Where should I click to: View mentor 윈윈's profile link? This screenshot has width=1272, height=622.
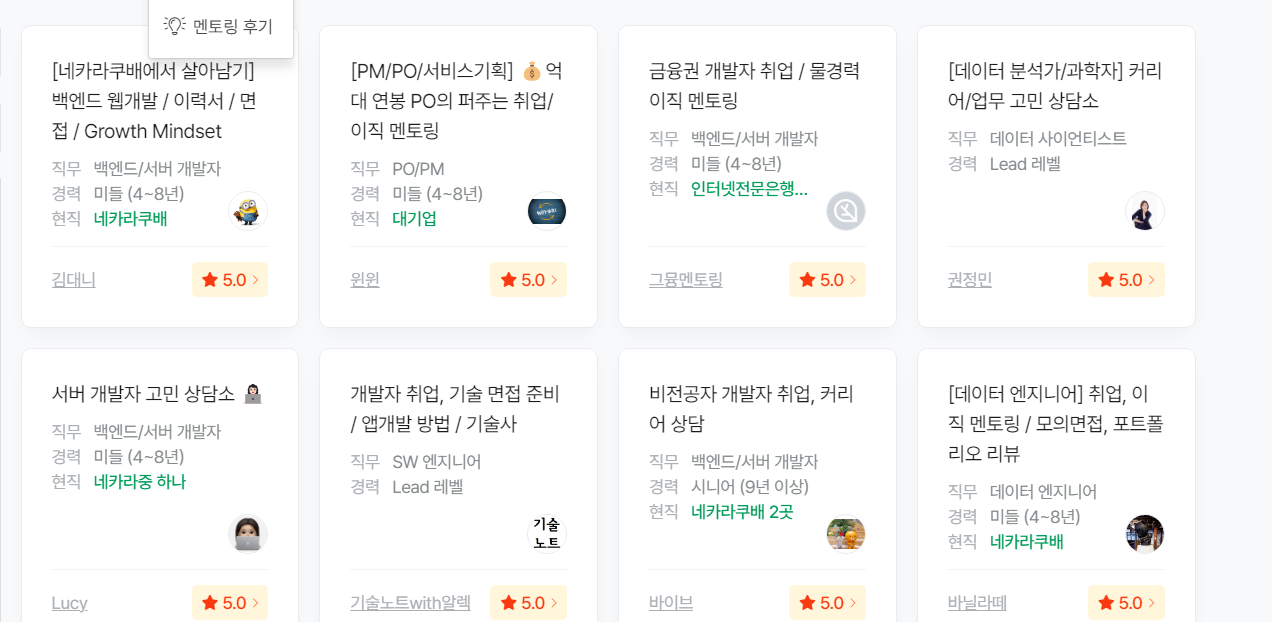pyautogui.click(x=365, y=280)
